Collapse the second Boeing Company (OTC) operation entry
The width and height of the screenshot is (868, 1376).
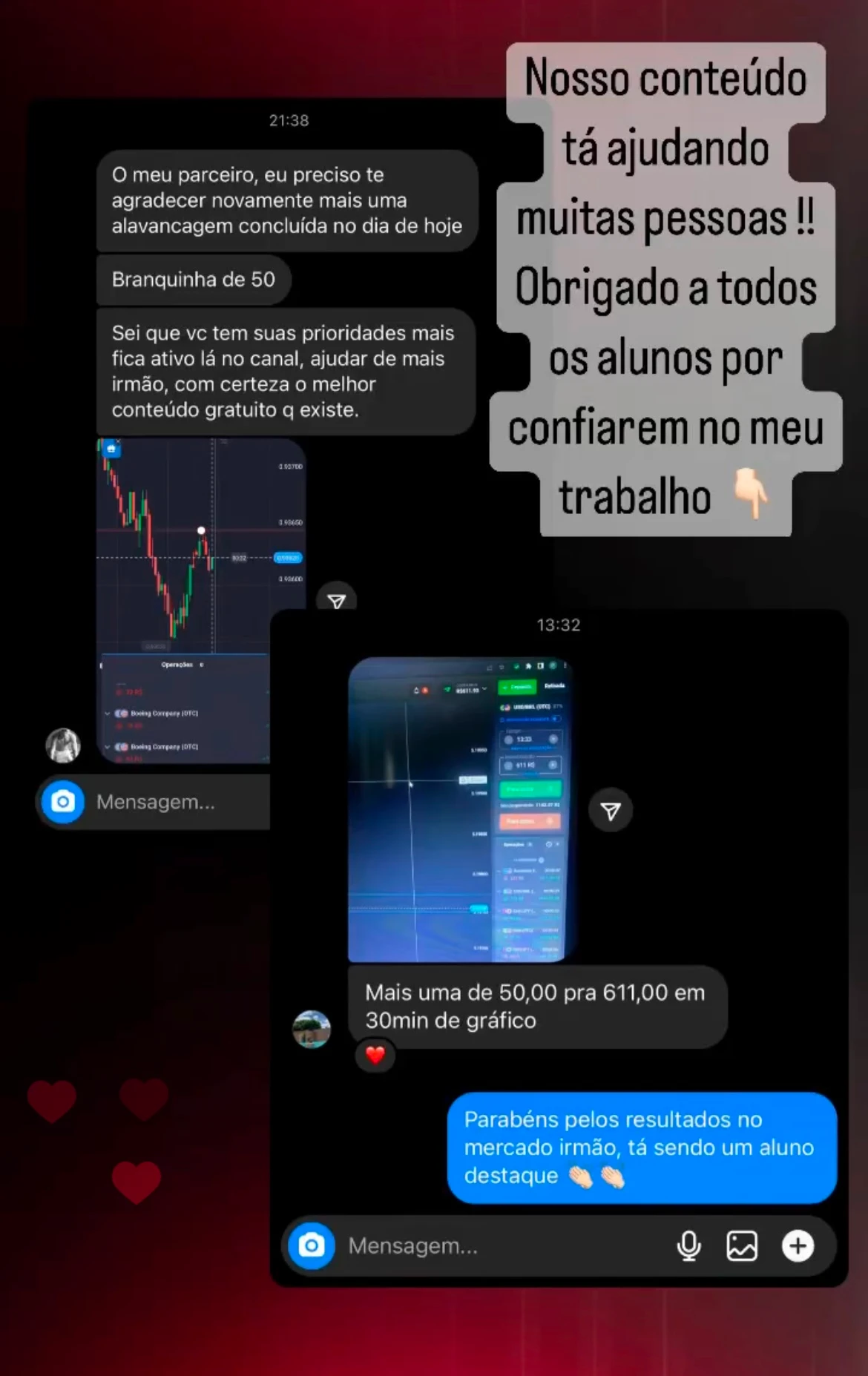(x=107, y=747)
